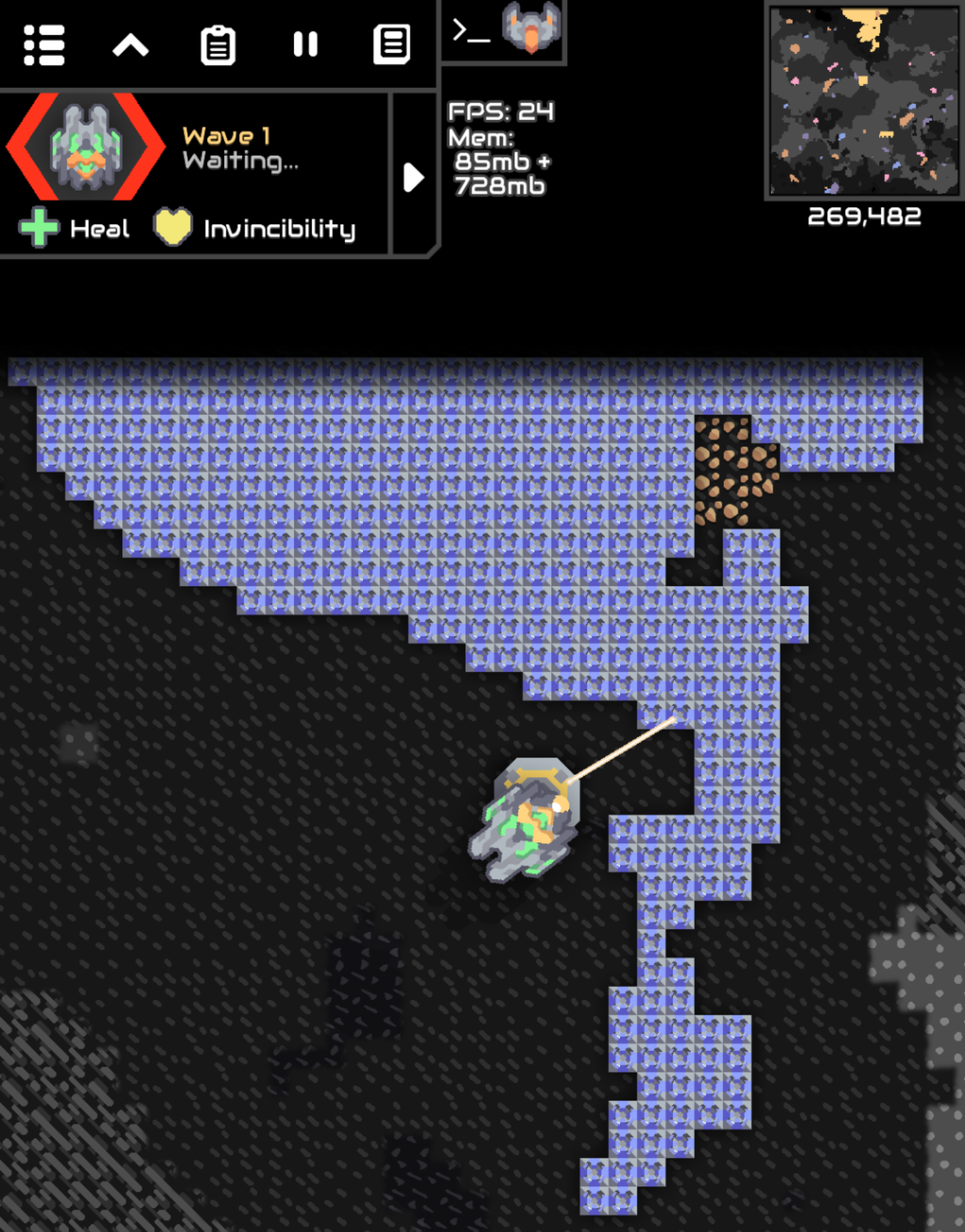965x1232 pixels.
Task: Toggle the yellow Invincibility heart status
Action: click(x=172, y=228)
